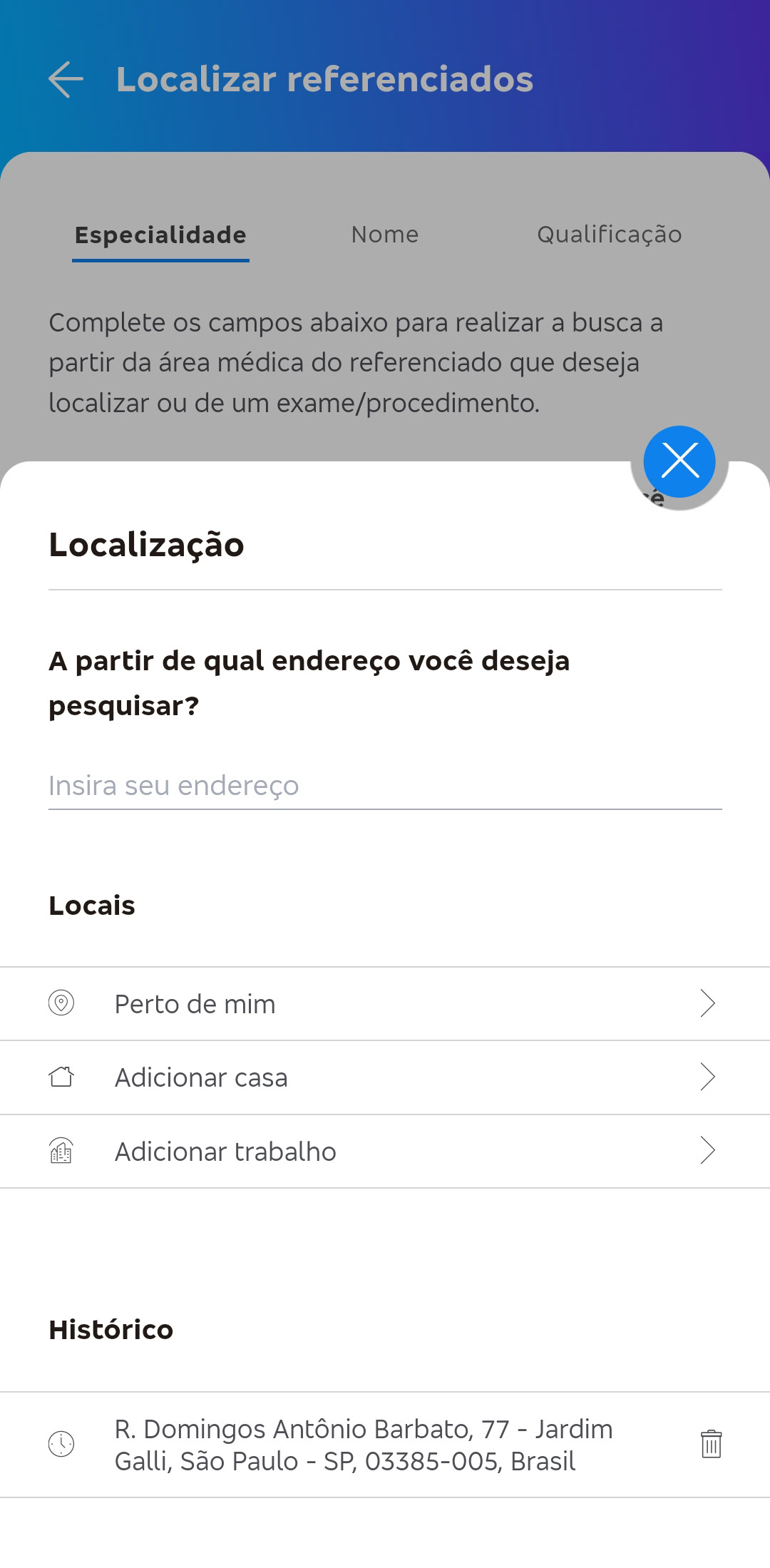Switch to the Nome tab
The height and width of the screenshot is (1568, 770).
385,235
